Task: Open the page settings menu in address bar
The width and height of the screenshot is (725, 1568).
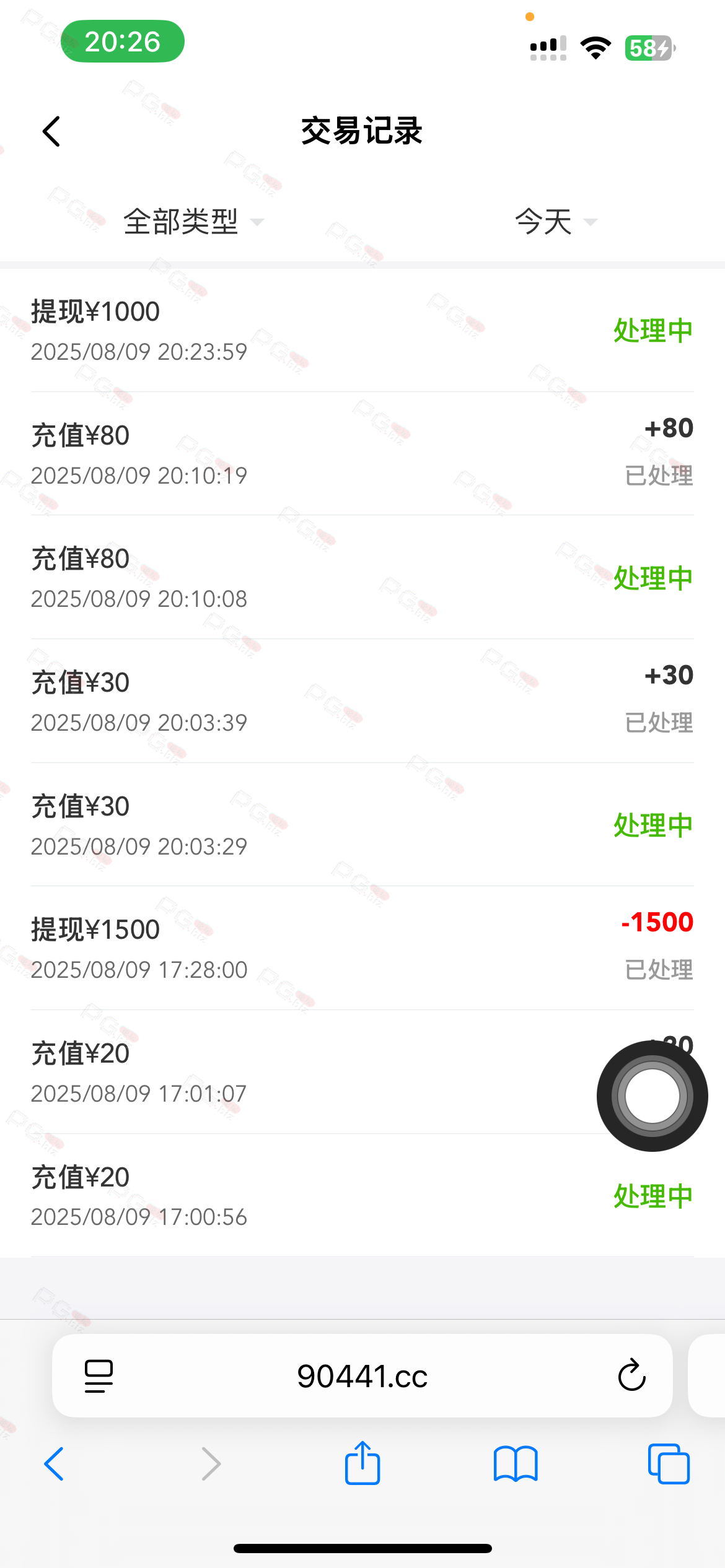Action: 99,1375
